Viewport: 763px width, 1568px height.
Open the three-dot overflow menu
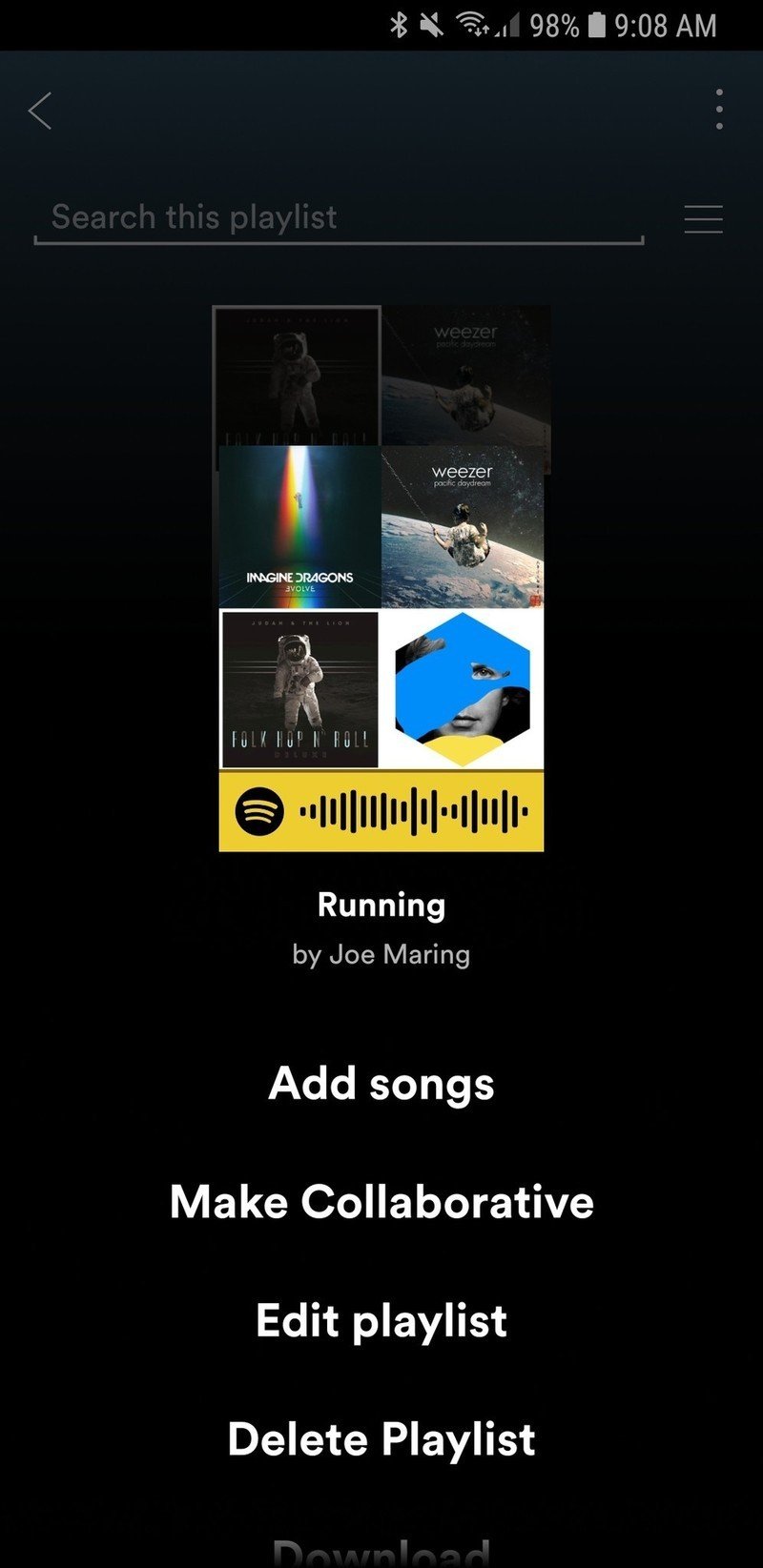[x=719, y=110]
